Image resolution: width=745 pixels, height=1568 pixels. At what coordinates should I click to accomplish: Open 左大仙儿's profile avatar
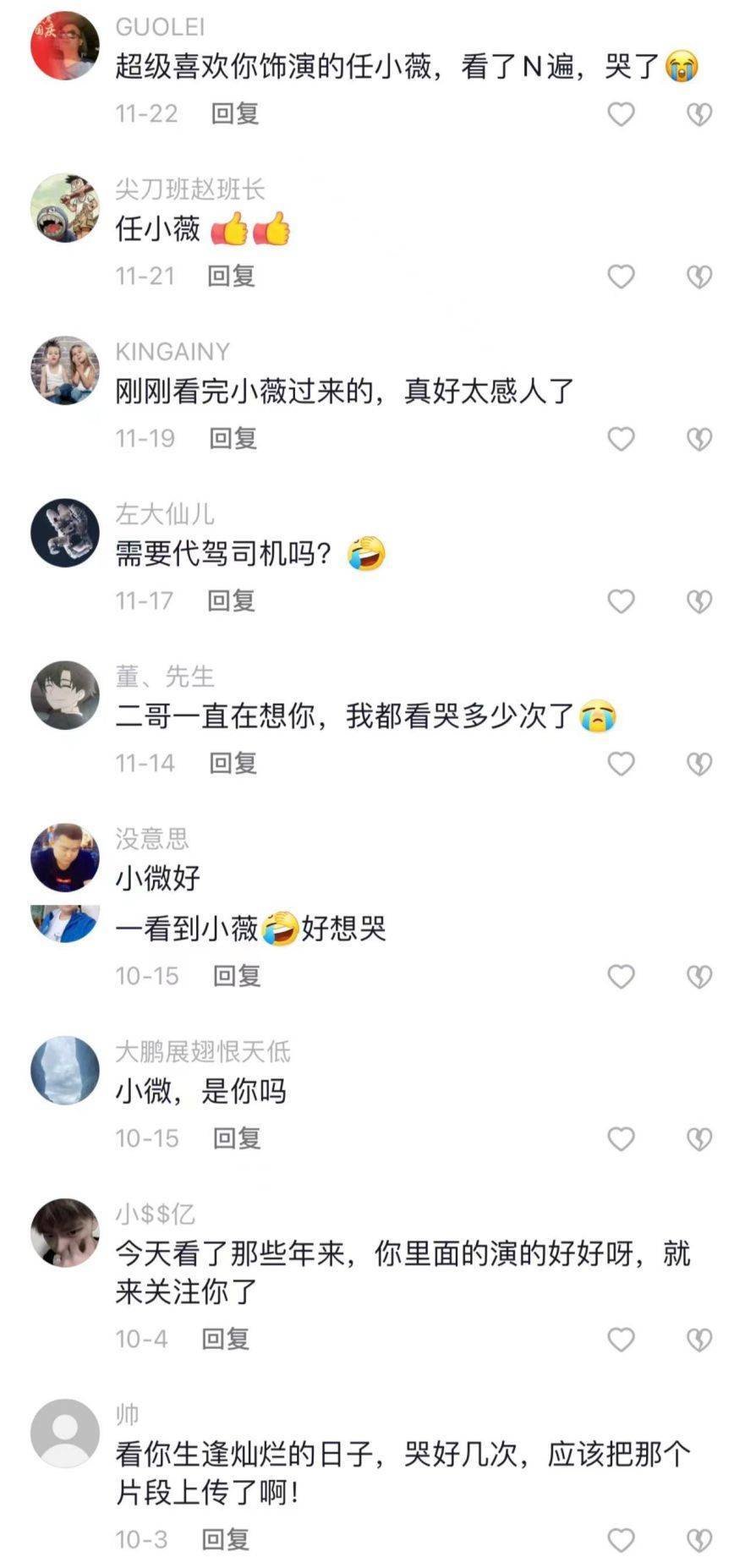(64, 533)
